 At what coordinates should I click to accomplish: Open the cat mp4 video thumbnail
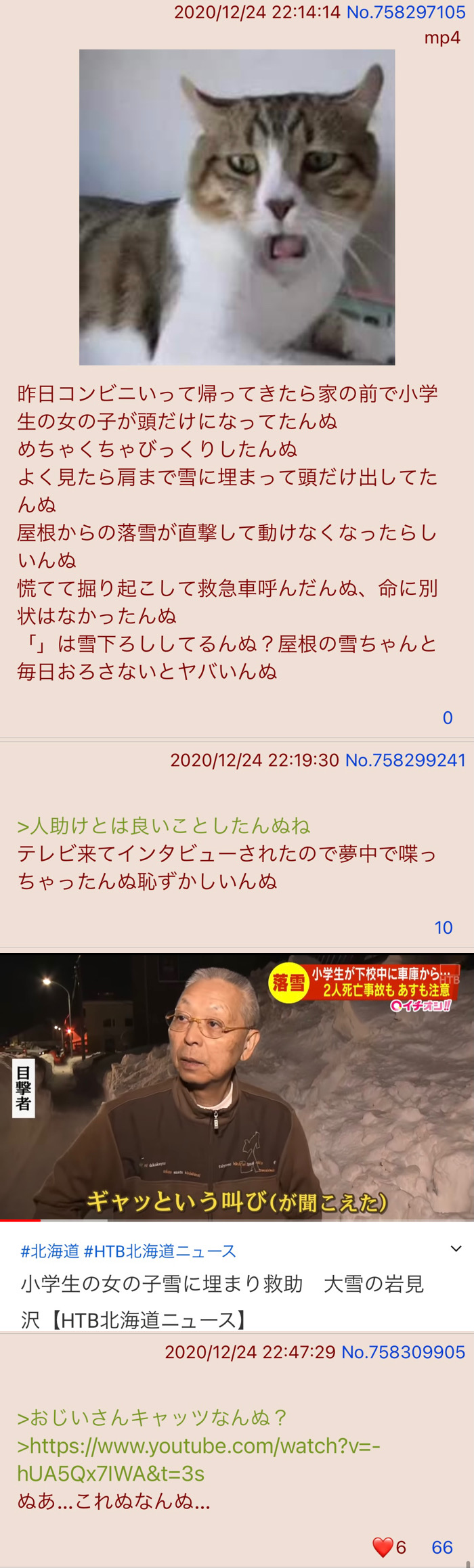[x=237, y=207]
